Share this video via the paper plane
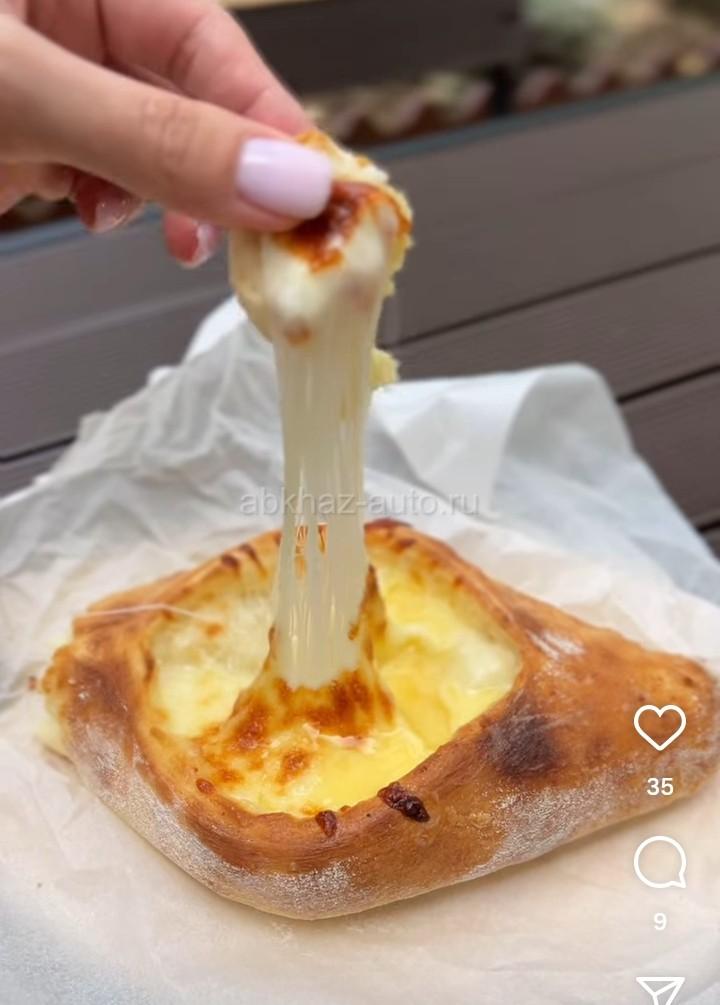Image resolution: width=720 pixels, height=1005 pixels. [660, 990]
